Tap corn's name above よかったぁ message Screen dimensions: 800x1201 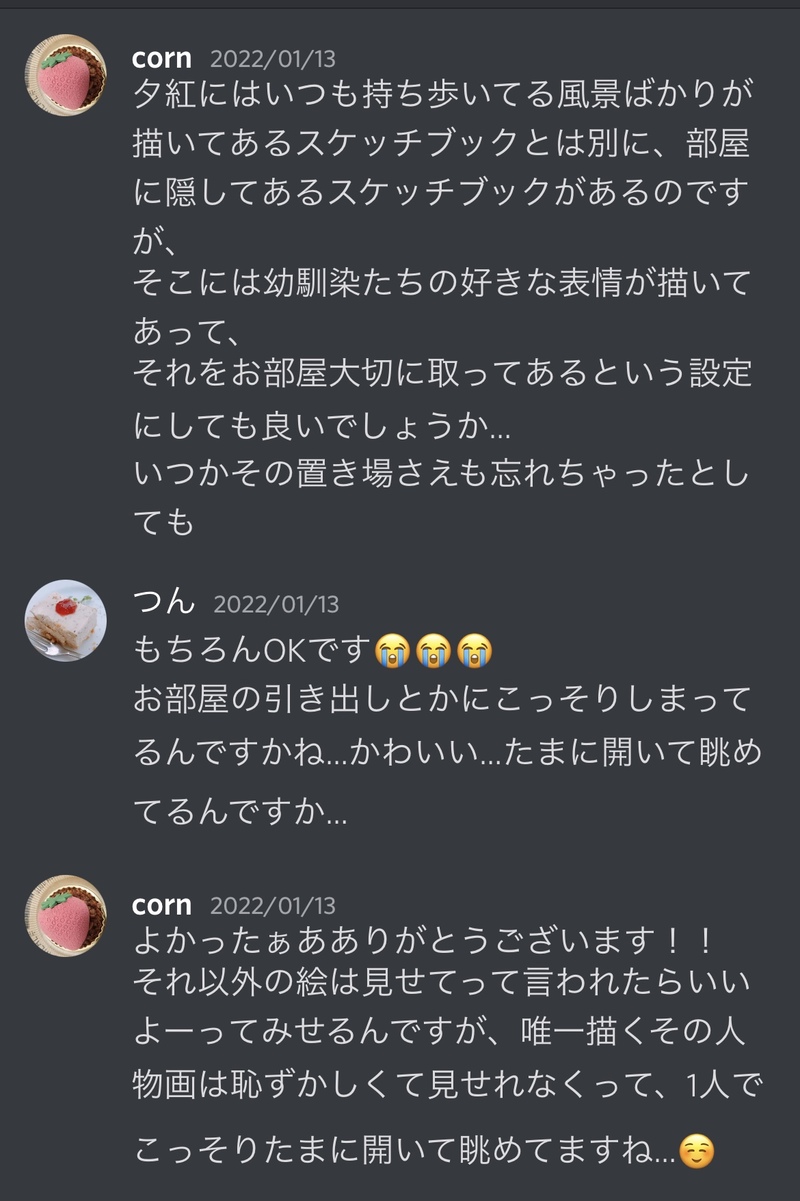(x=161, y=904)
